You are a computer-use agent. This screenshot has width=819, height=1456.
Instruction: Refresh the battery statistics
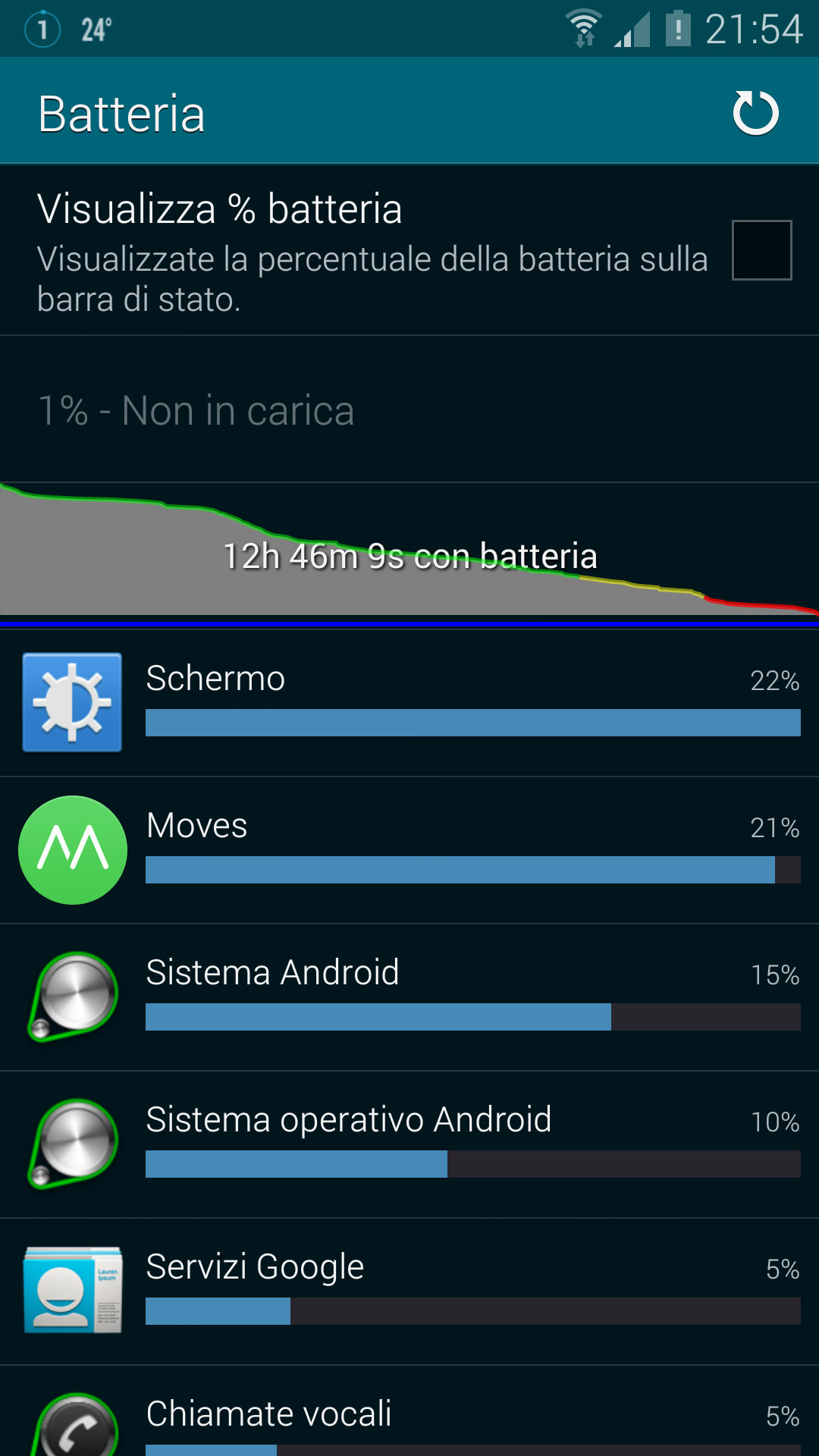point(755,113)
